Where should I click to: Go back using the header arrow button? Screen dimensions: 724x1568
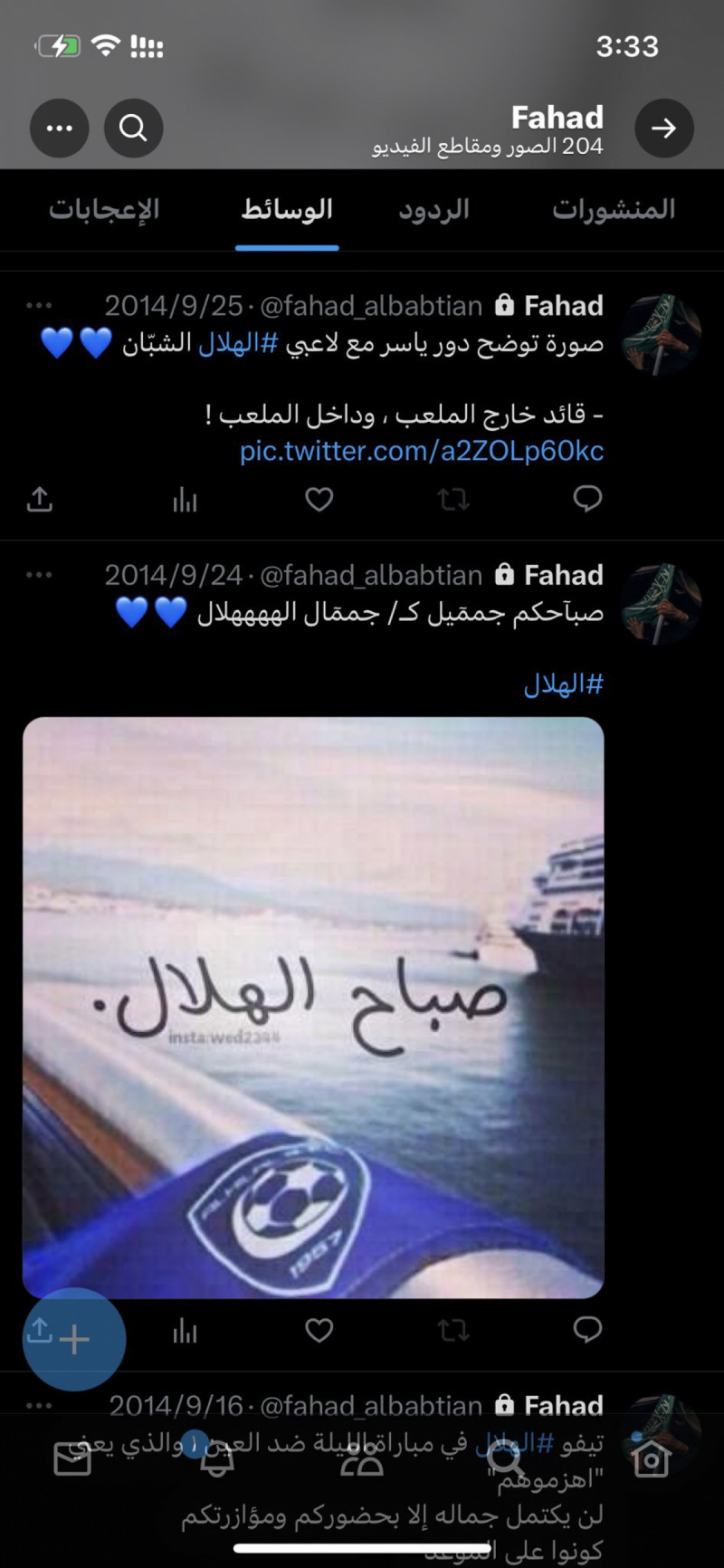pos(664,129)
